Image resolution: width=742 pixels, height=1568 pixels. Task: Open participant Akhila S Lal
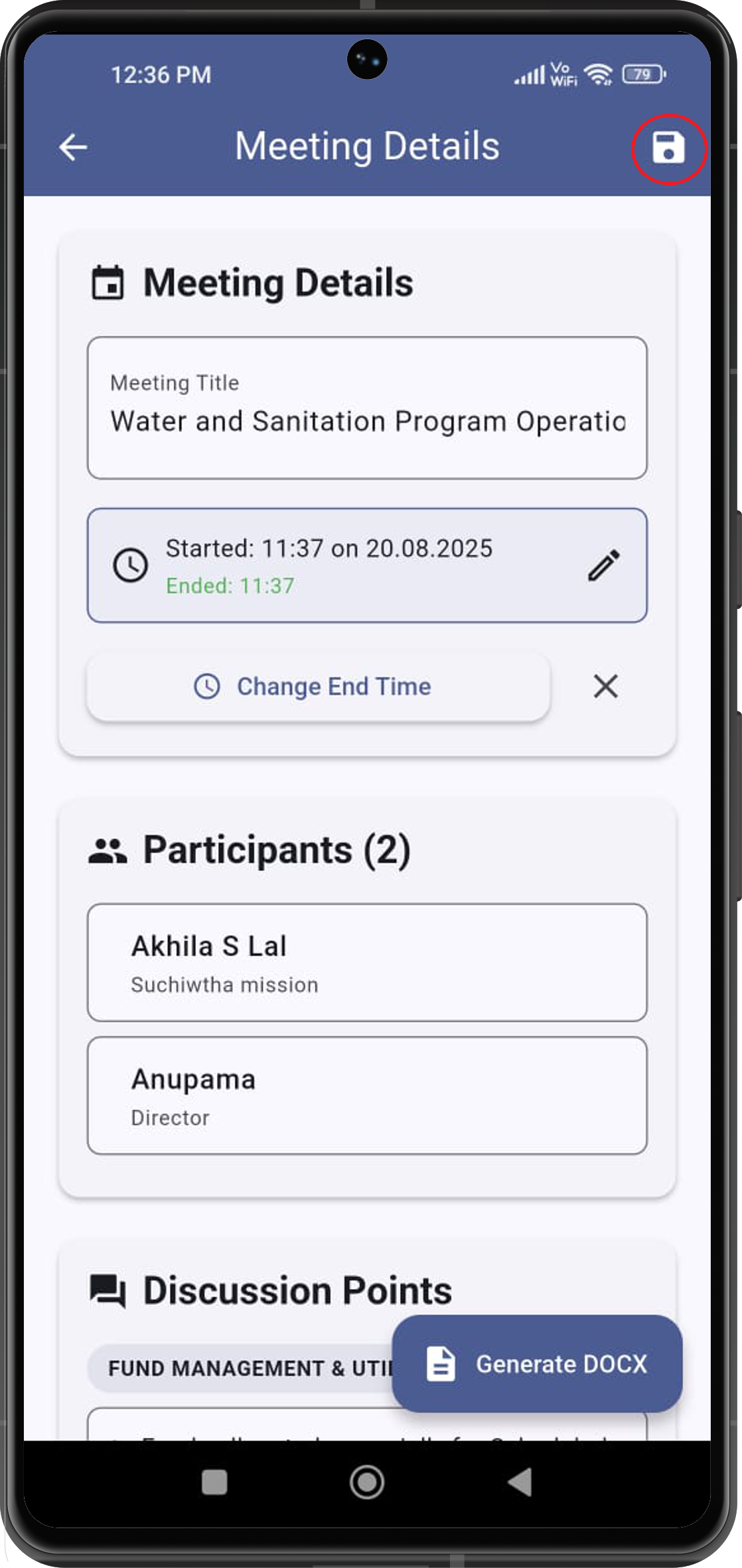(367, 962)
